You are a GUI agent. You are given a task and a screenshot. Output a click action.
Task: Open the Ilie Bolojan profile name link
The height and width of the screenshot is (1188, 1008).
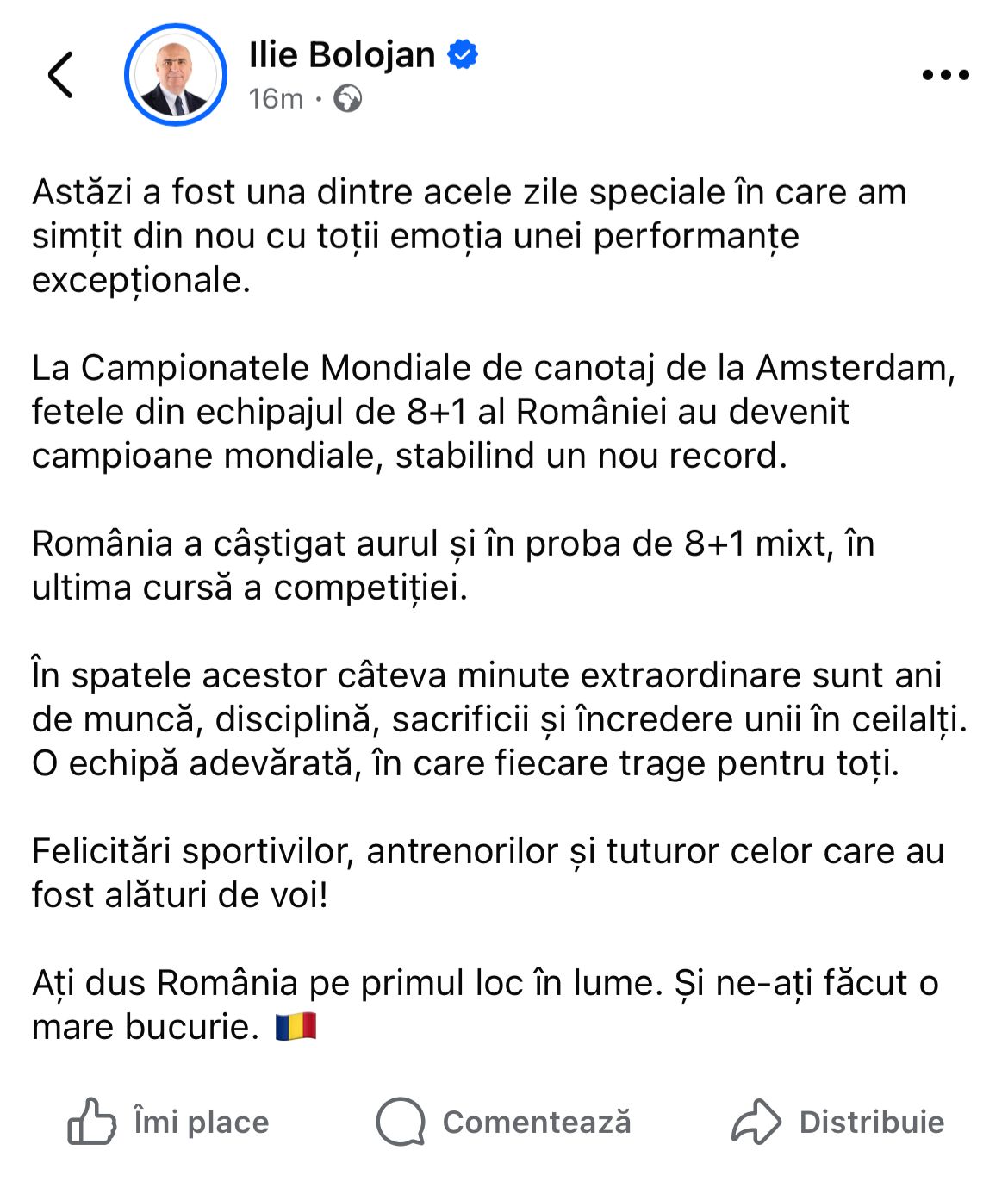(342, 54)
